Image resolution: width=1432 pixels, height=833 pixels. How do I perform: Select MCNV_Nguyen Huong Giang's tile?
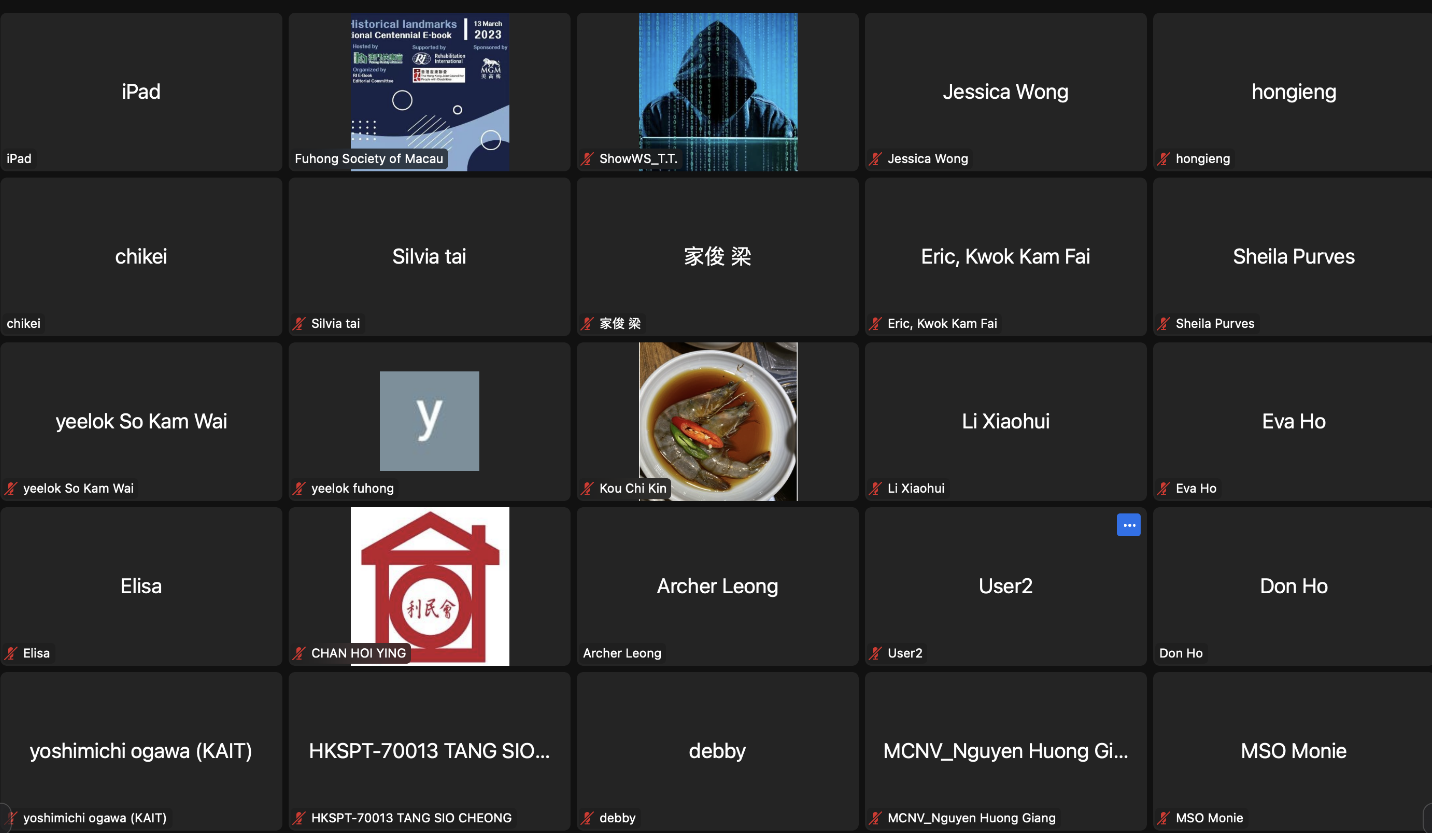pos(1005,751)
